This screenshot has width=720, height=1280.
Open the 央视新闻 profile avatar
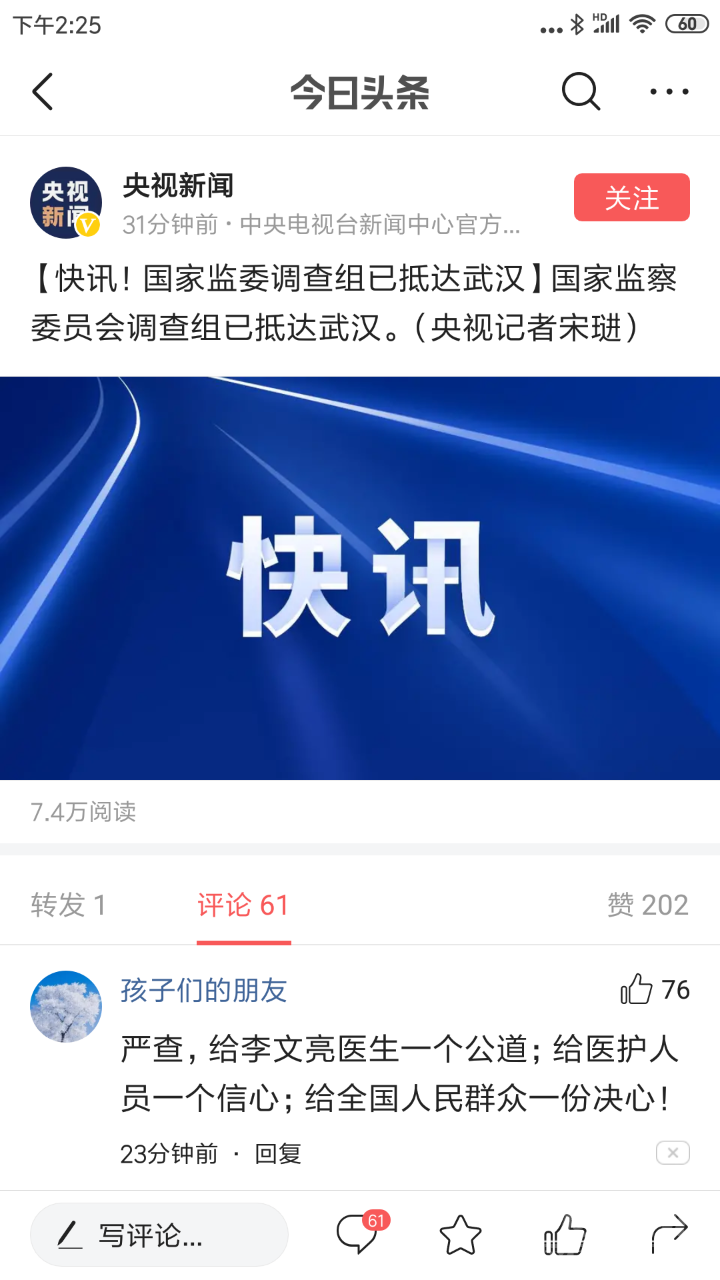(66, 203)
